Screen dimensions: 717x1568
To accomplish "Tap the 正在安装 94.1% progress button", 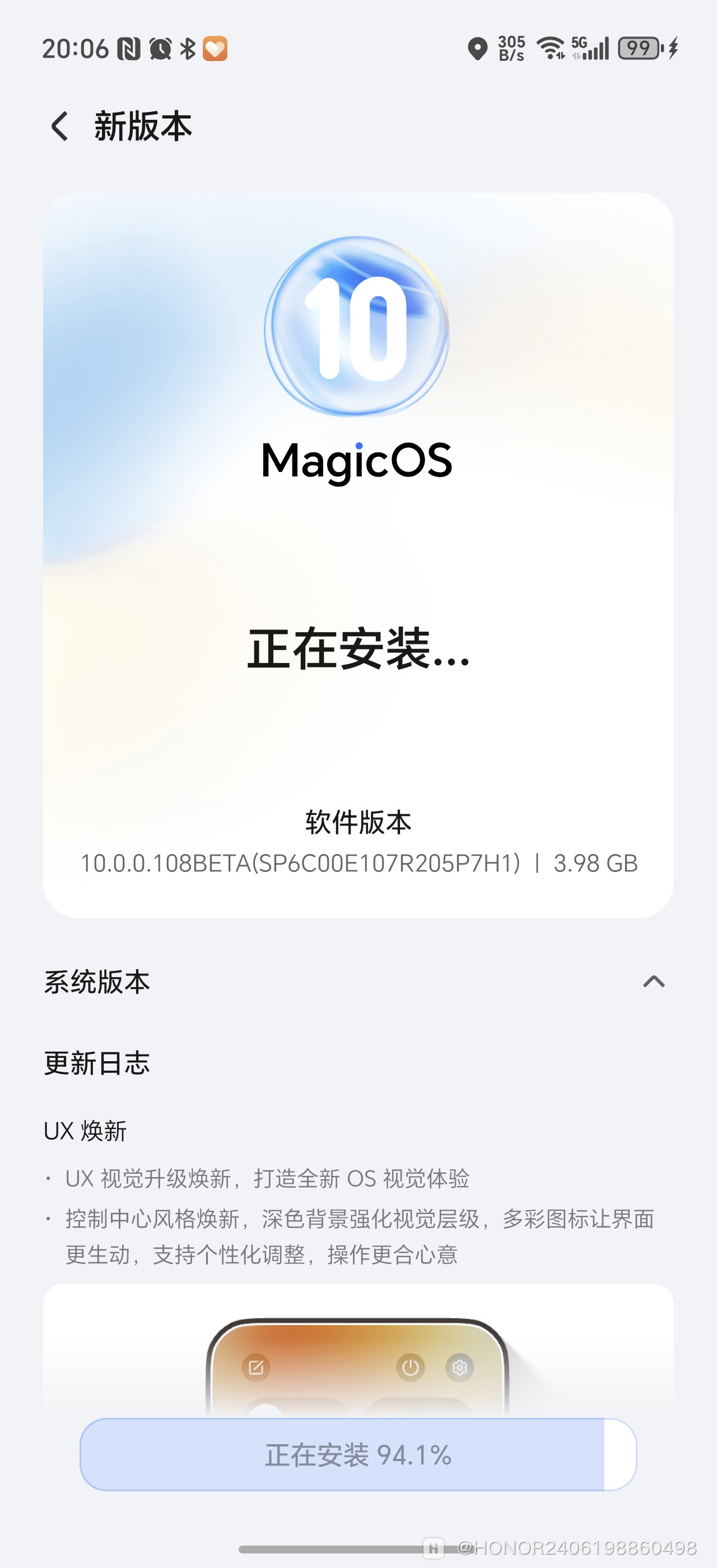I will pos(358,1455).
